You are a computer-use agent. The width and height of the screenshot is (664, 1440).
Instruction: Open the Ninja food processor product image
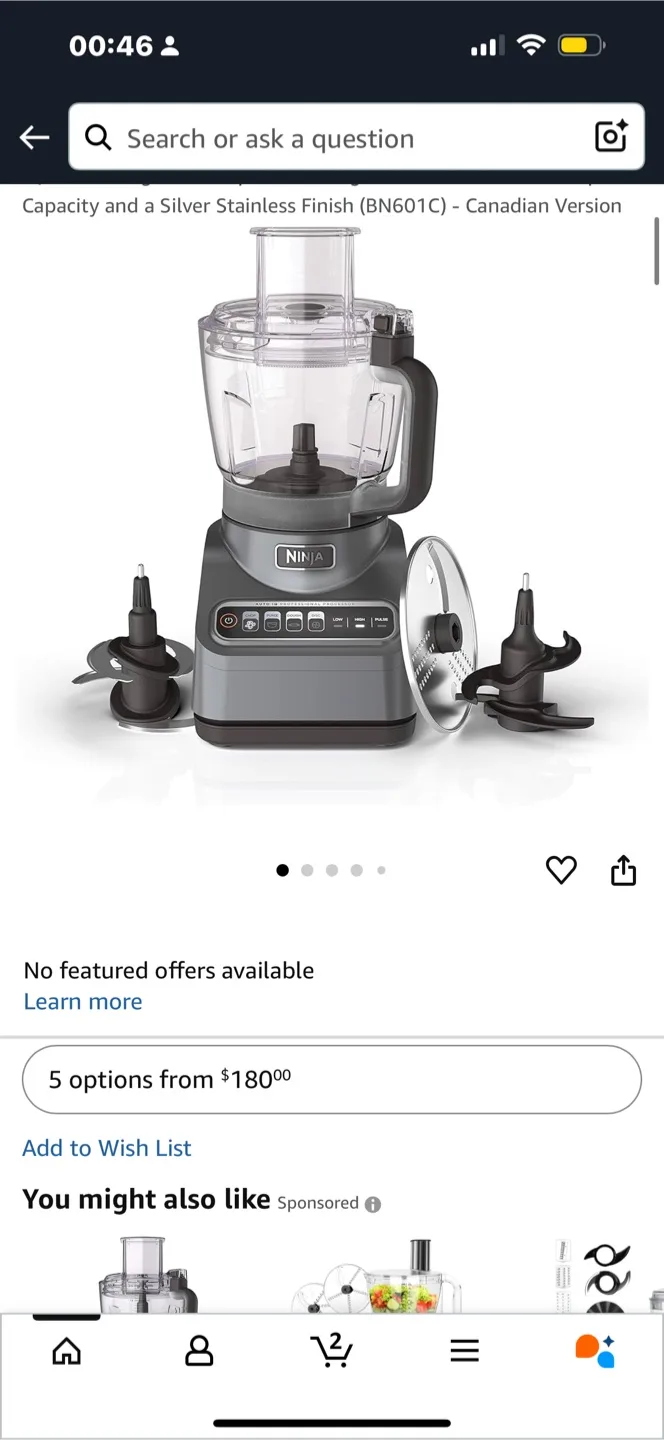point(331,500)
